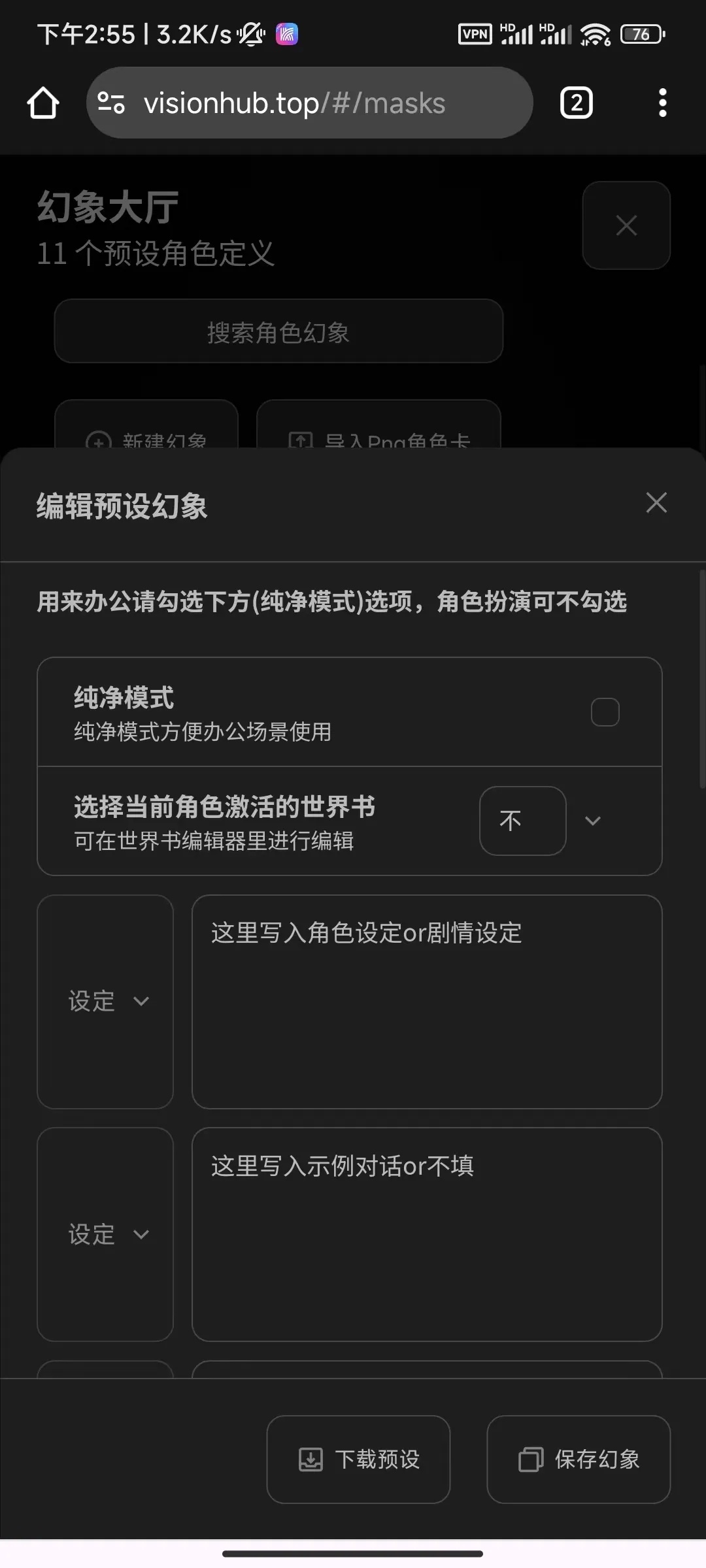Tap 下载预设 button

pos(358,1459)
